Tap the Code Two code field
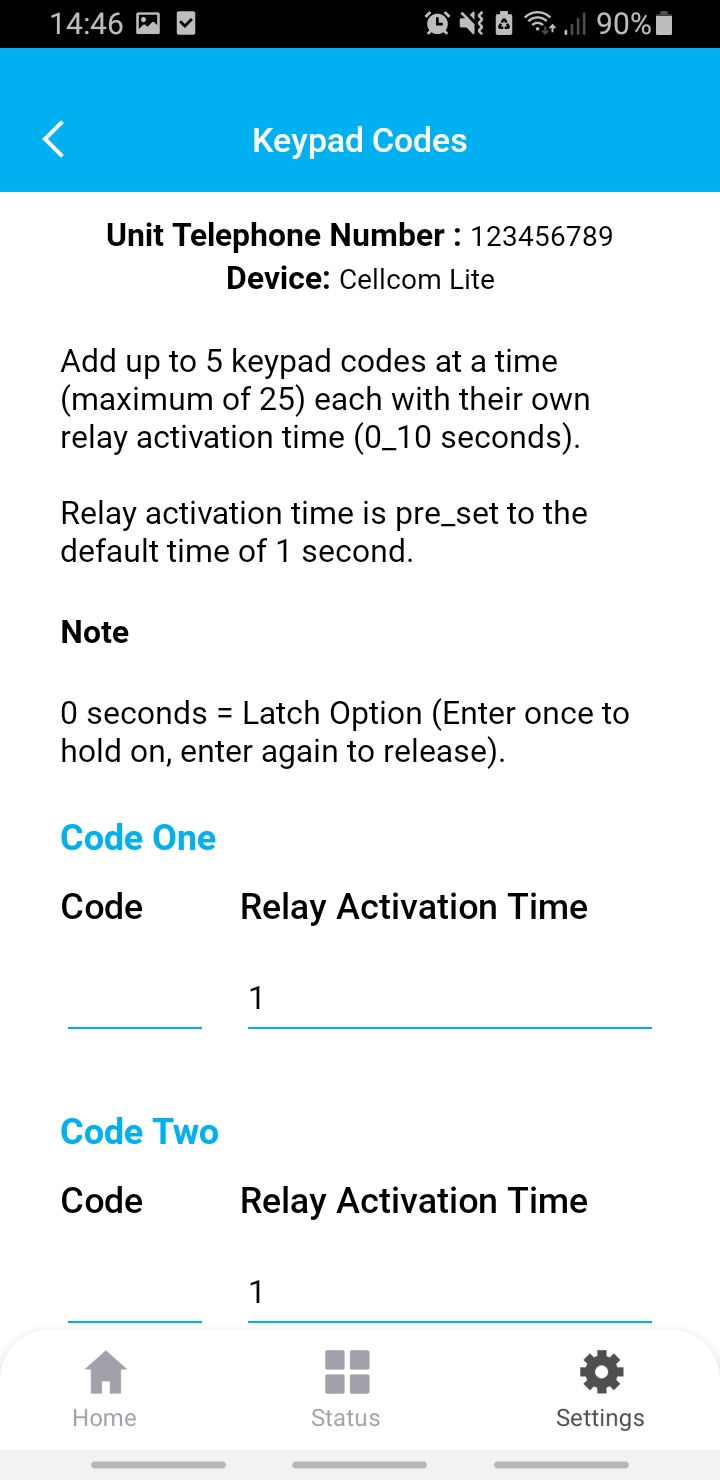Screen dimensions: 720x1480 pos(135,1292)
